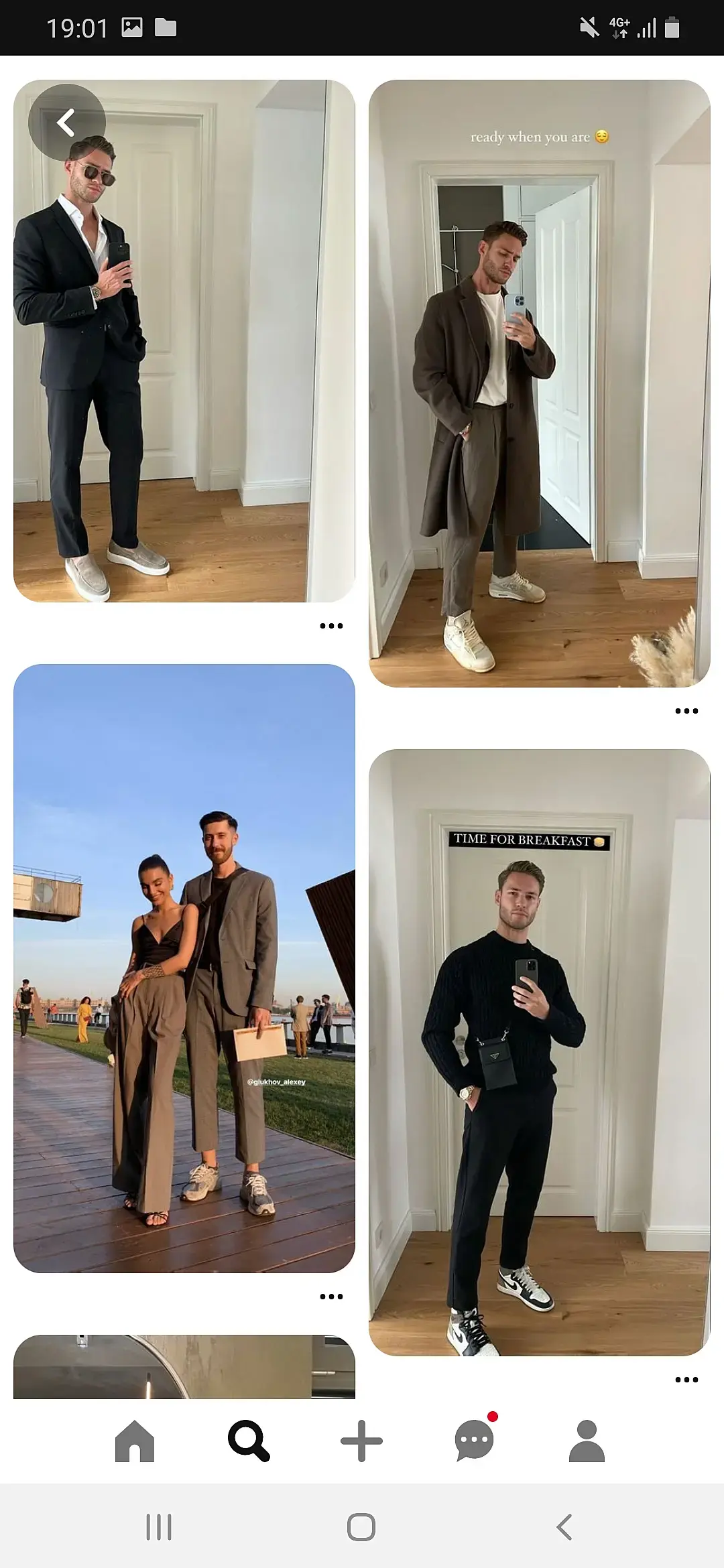Open options for the black suit pin
This screenshot has width=724, height=1568.
pyautogui.click(x=331, y=626)
